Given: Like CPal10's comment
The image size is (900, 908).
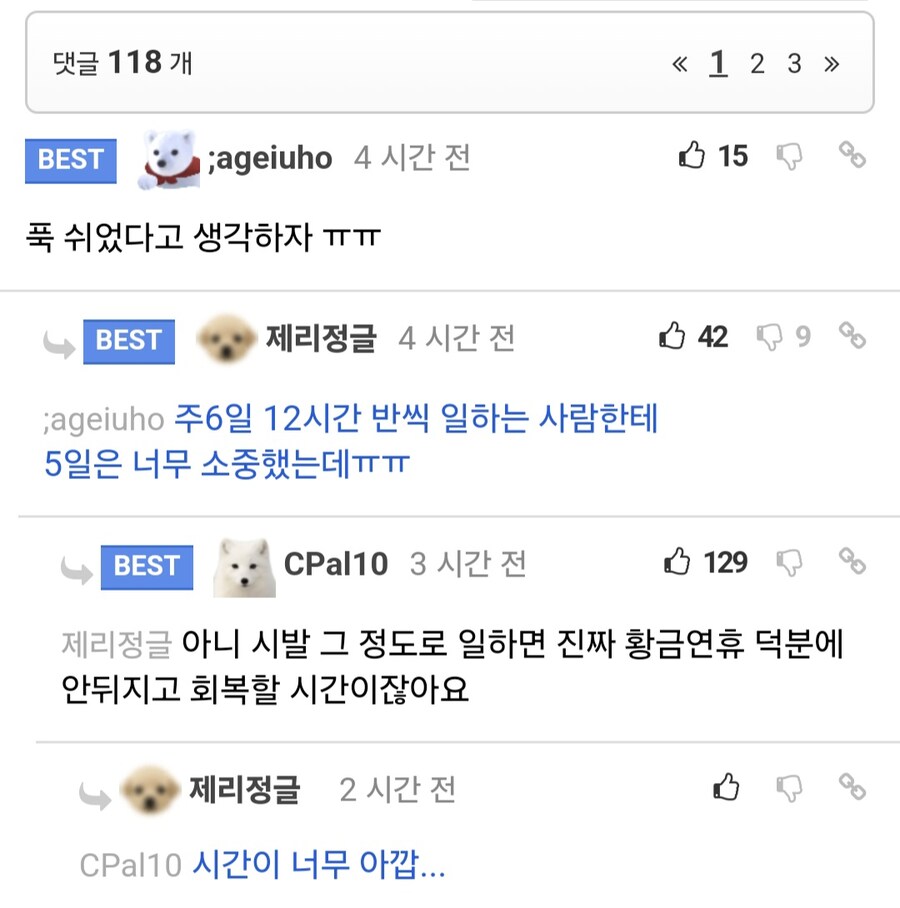Looking at the screenshot, I should 677,562.
